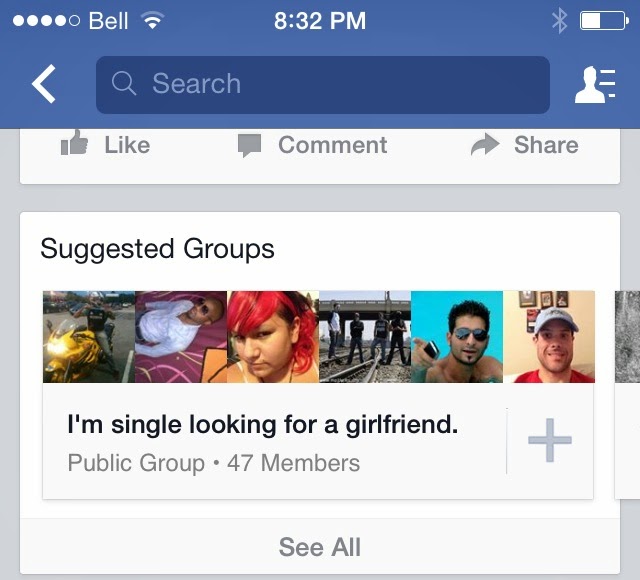Join group with the plus button
The image size is (640, 580).
click(550, 440)
